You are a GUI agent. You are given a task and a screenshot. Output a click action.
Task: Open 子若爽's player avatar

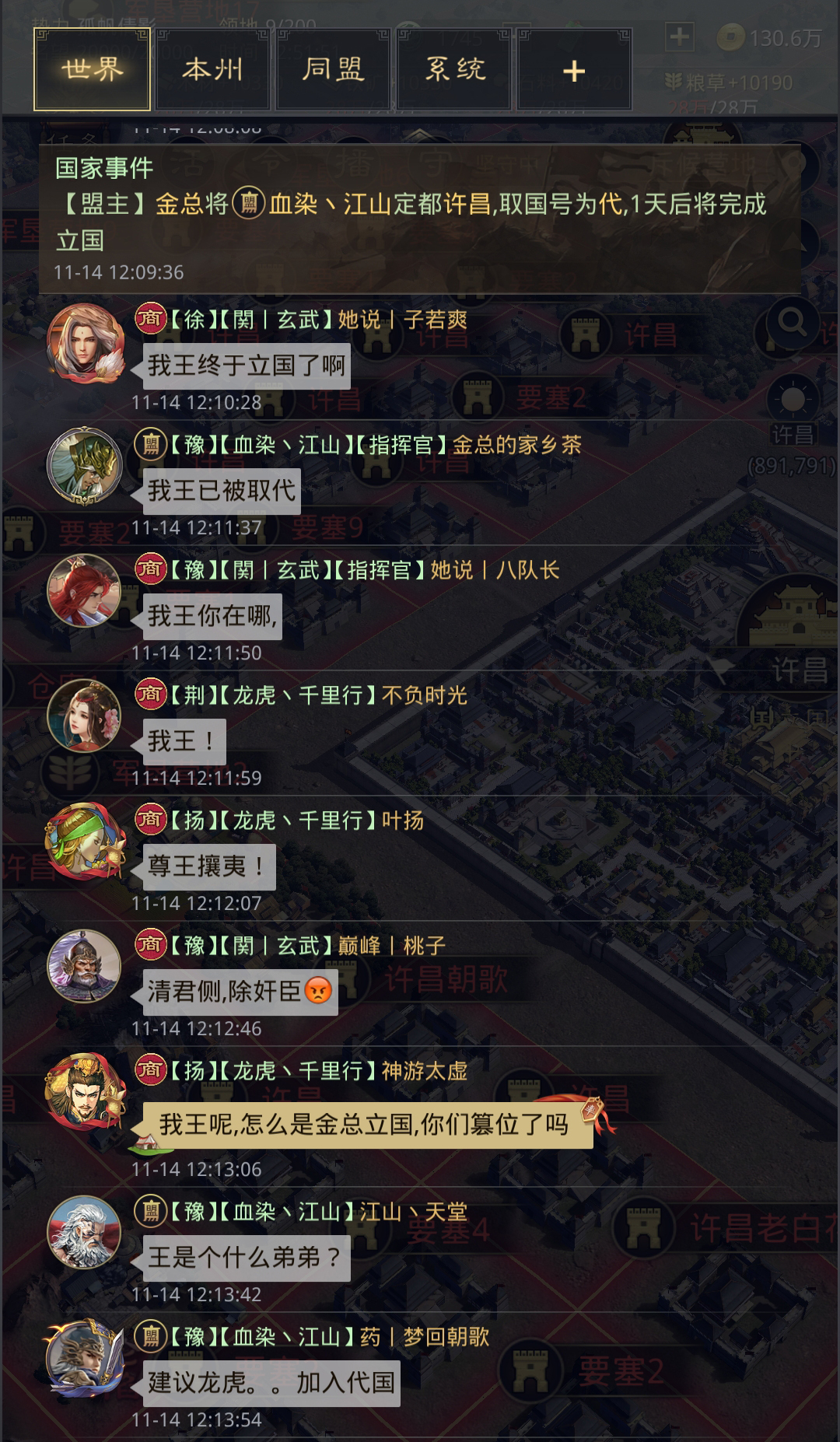[x=85, y=343]
